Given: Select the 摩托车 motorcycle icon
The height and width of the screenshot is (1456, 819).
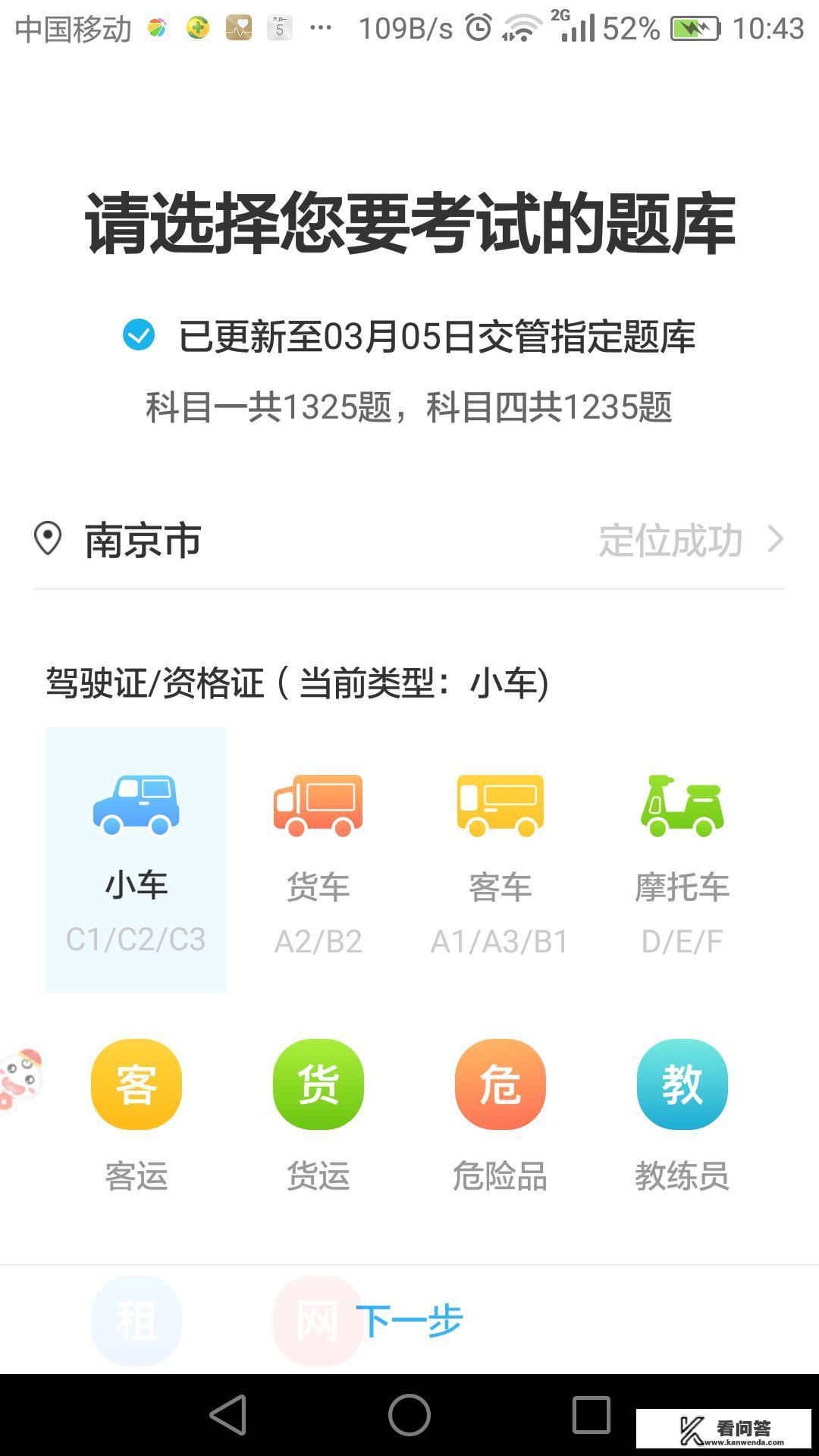Looking at the screenshot, I should (682, 805).
